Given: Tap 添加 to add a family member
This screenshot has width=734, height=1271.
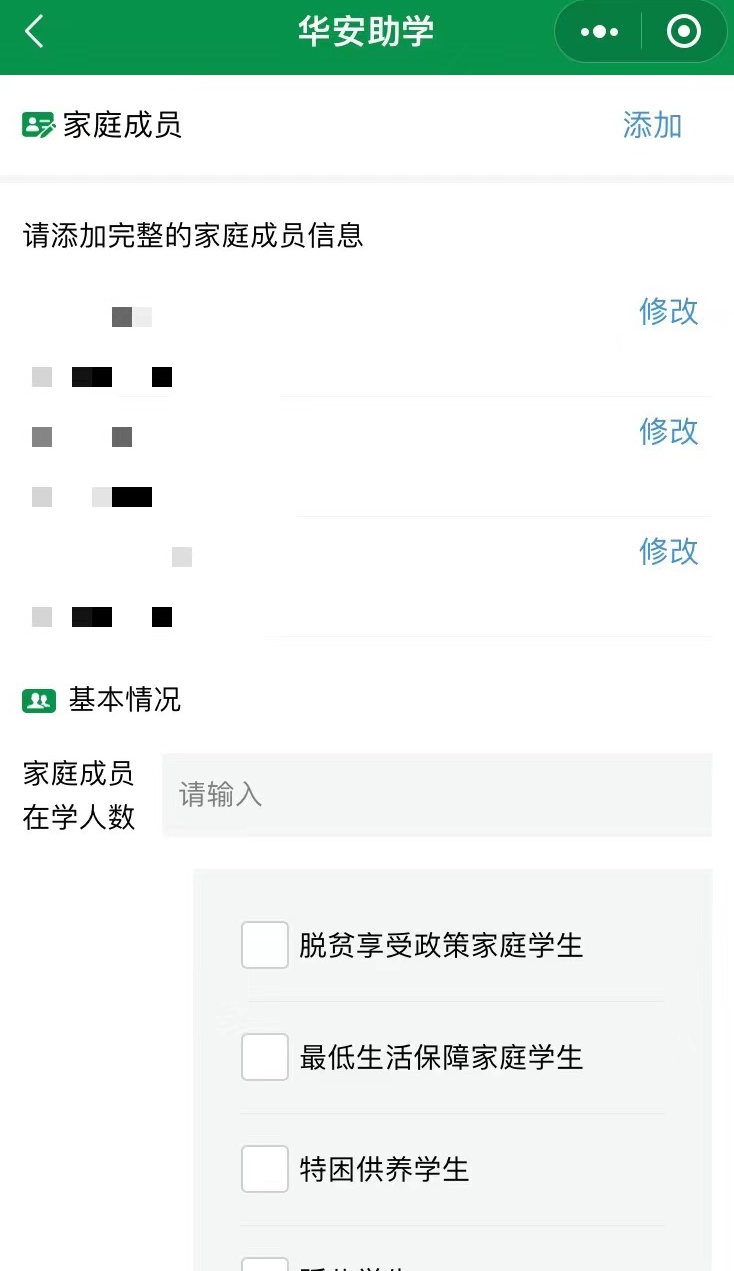Looking at the screenshot, I should click(x=652, y=125).
